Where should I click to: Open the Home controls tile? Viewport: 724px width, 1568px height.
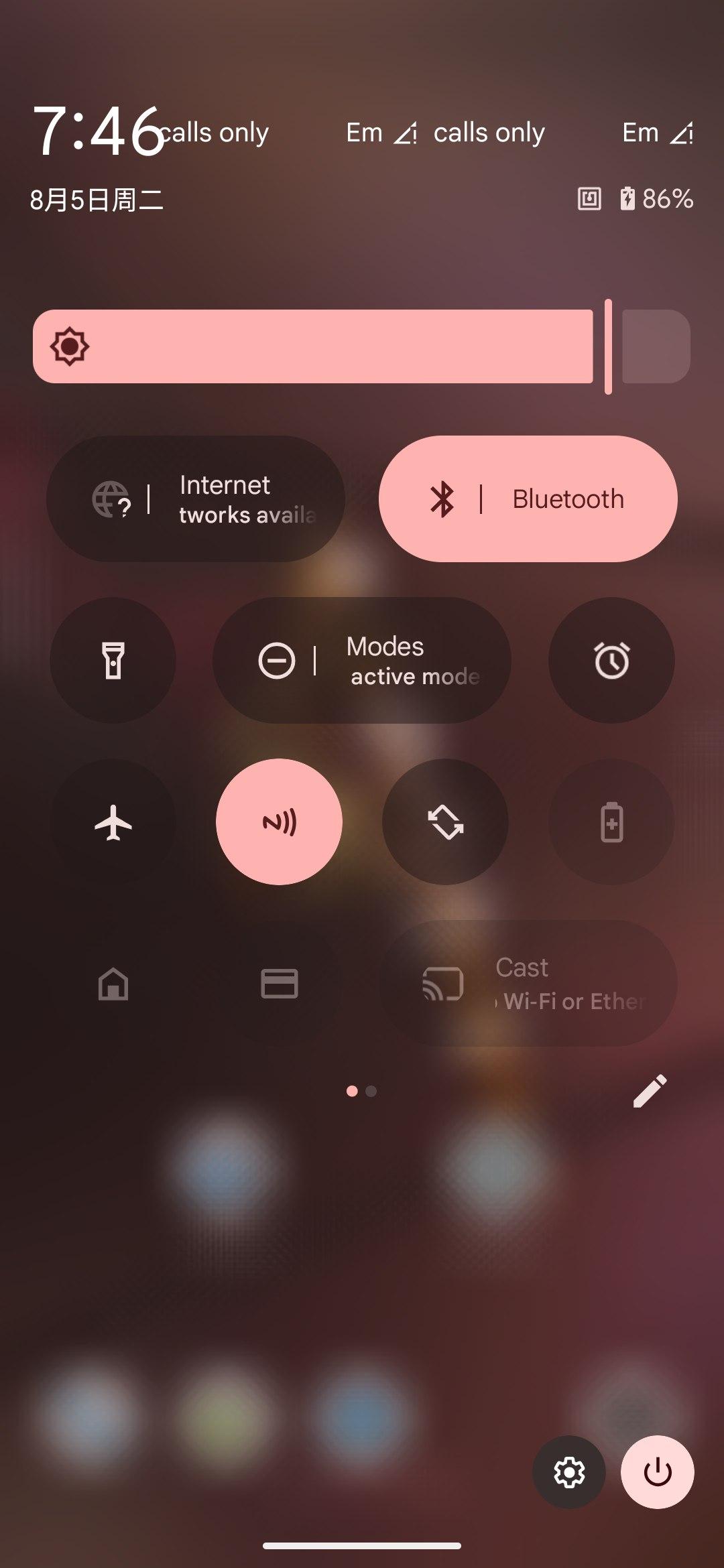point(113,984)
